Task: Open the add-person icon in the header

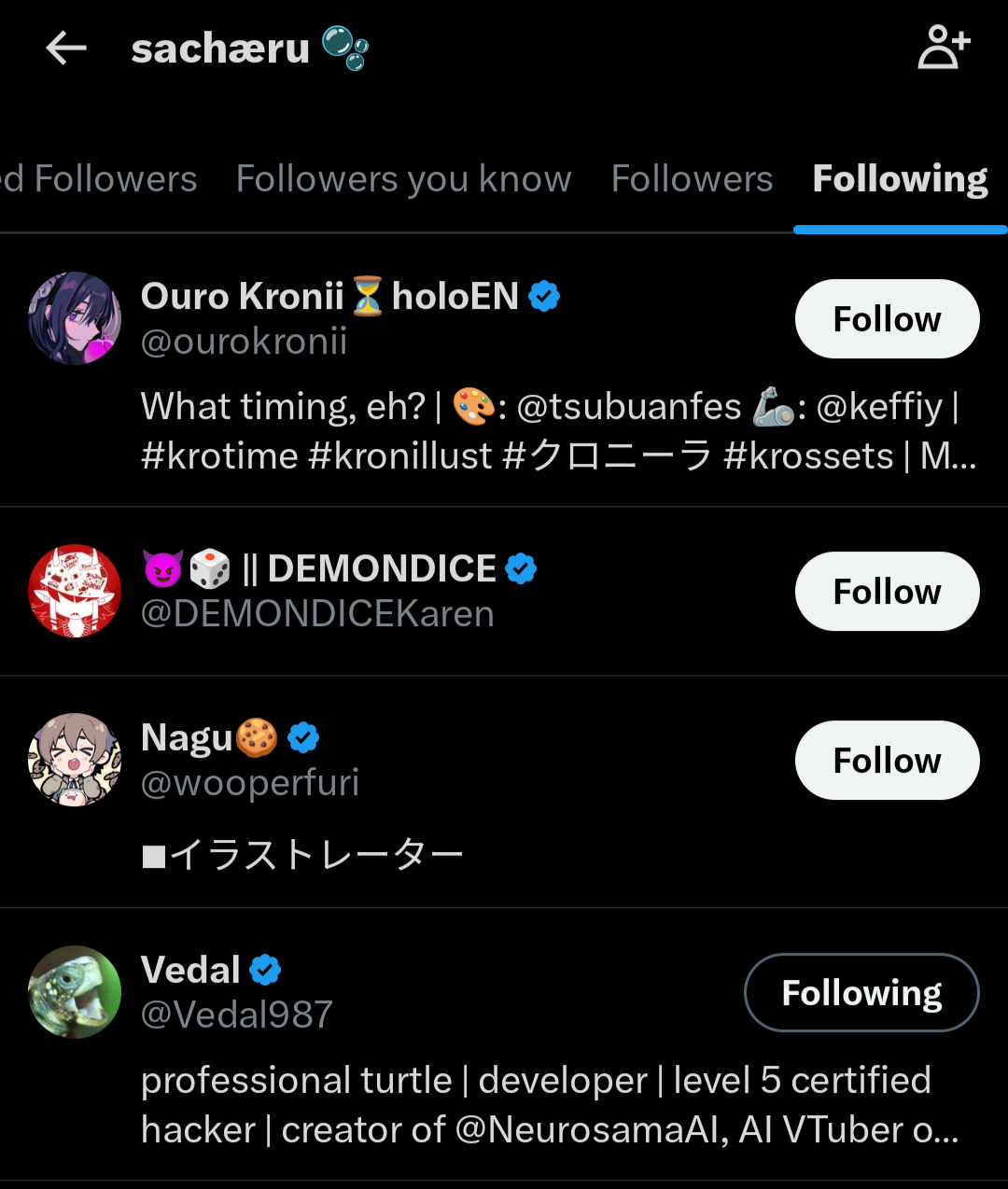Action: pos(943,49)
